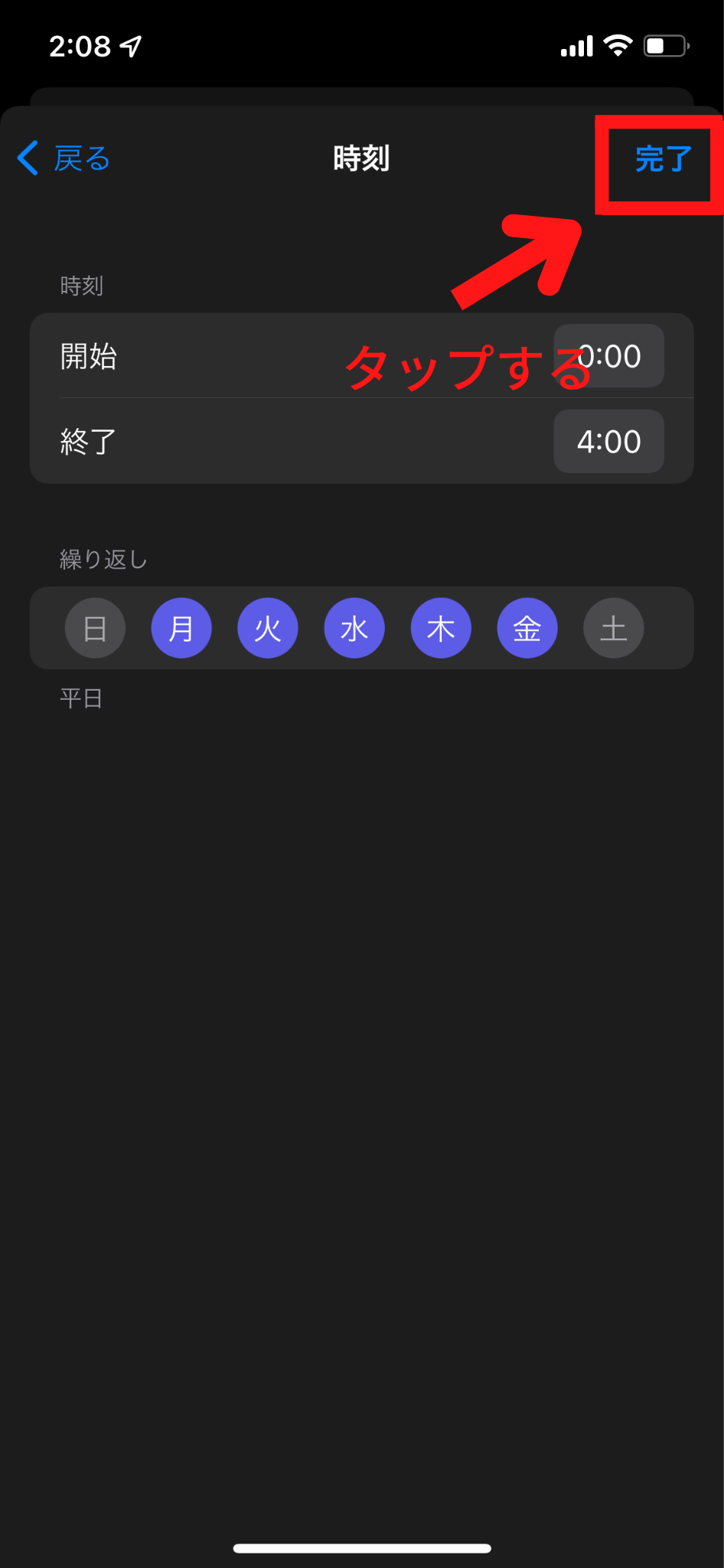Enable Saturday (土) repeat
The image size is (724, 1568).
pos(614,629)
